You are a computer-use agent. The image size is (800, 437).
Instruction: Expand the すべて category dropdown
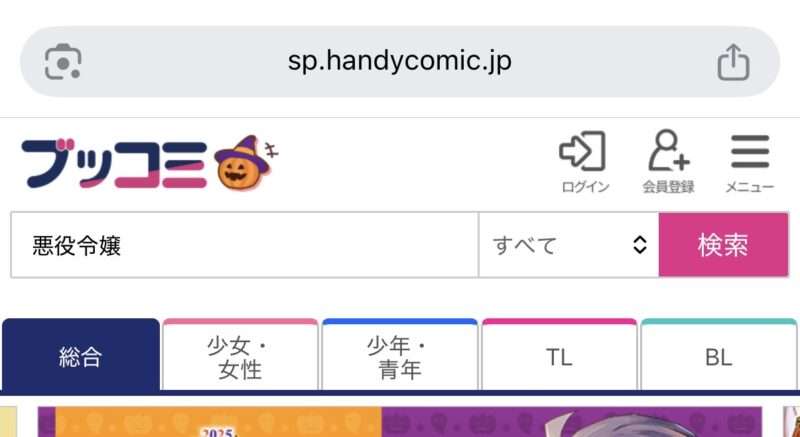pyautogui.click(x=568, y=245)
